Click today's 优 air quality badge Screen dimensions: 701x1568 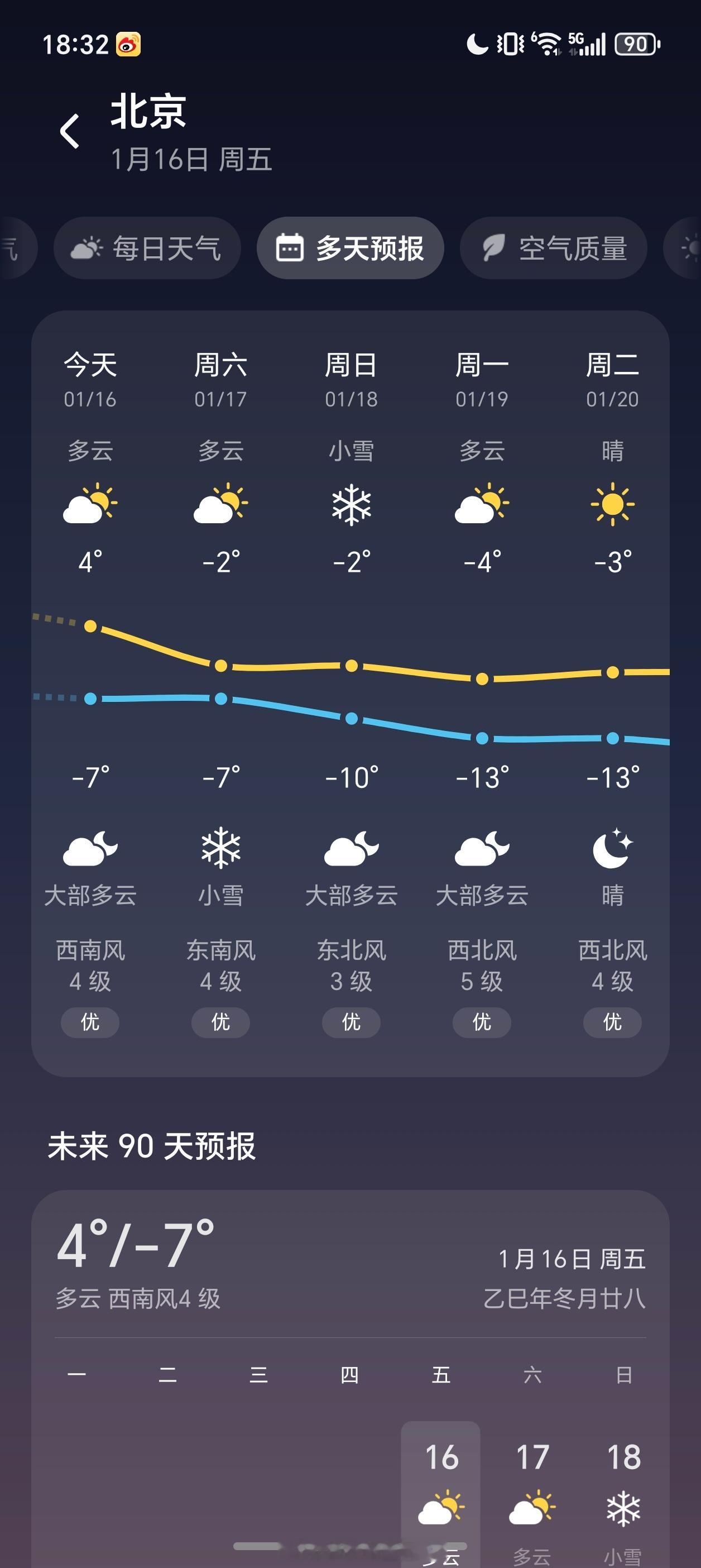90,1023
